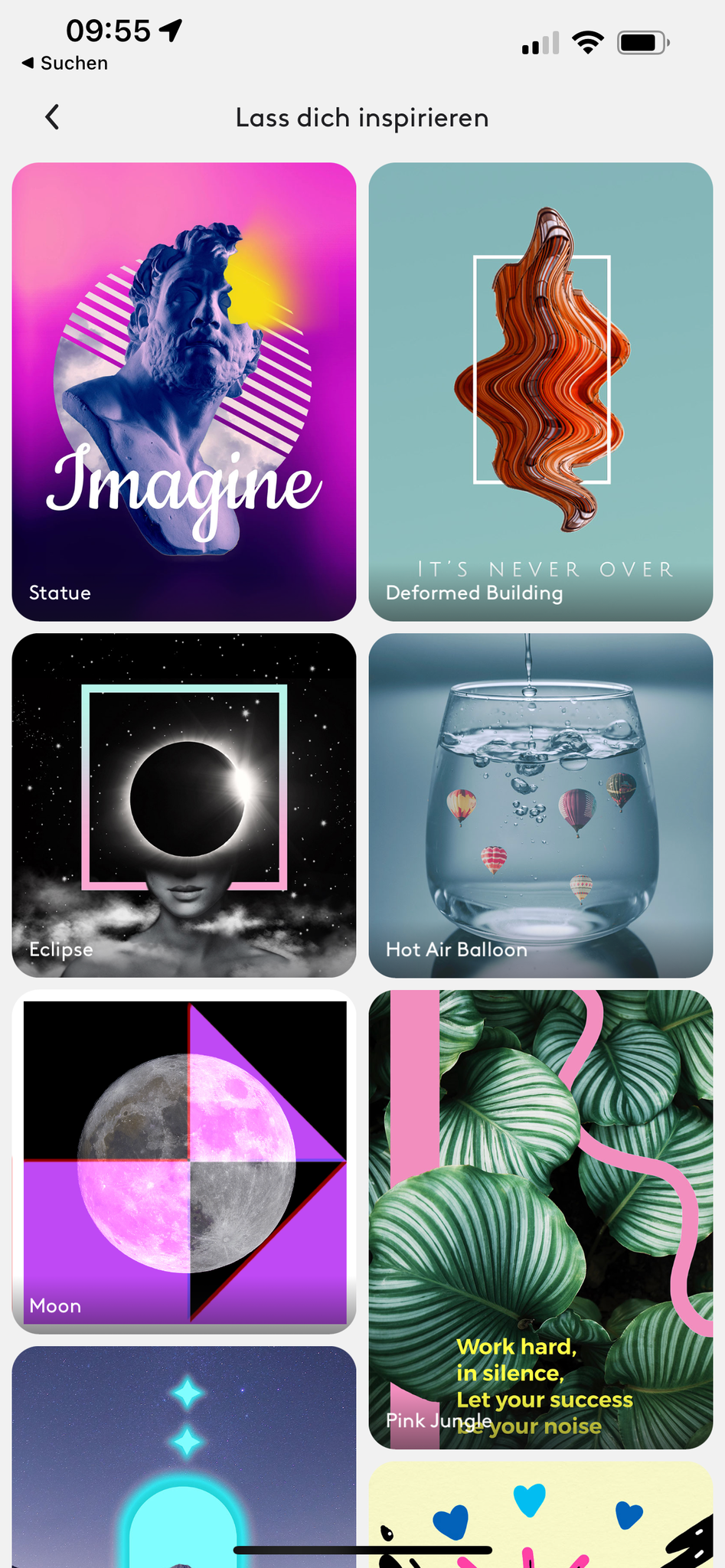The image size is (725, 1568).
Task: Open the card with blue hearts
Action: (540, 1516)
